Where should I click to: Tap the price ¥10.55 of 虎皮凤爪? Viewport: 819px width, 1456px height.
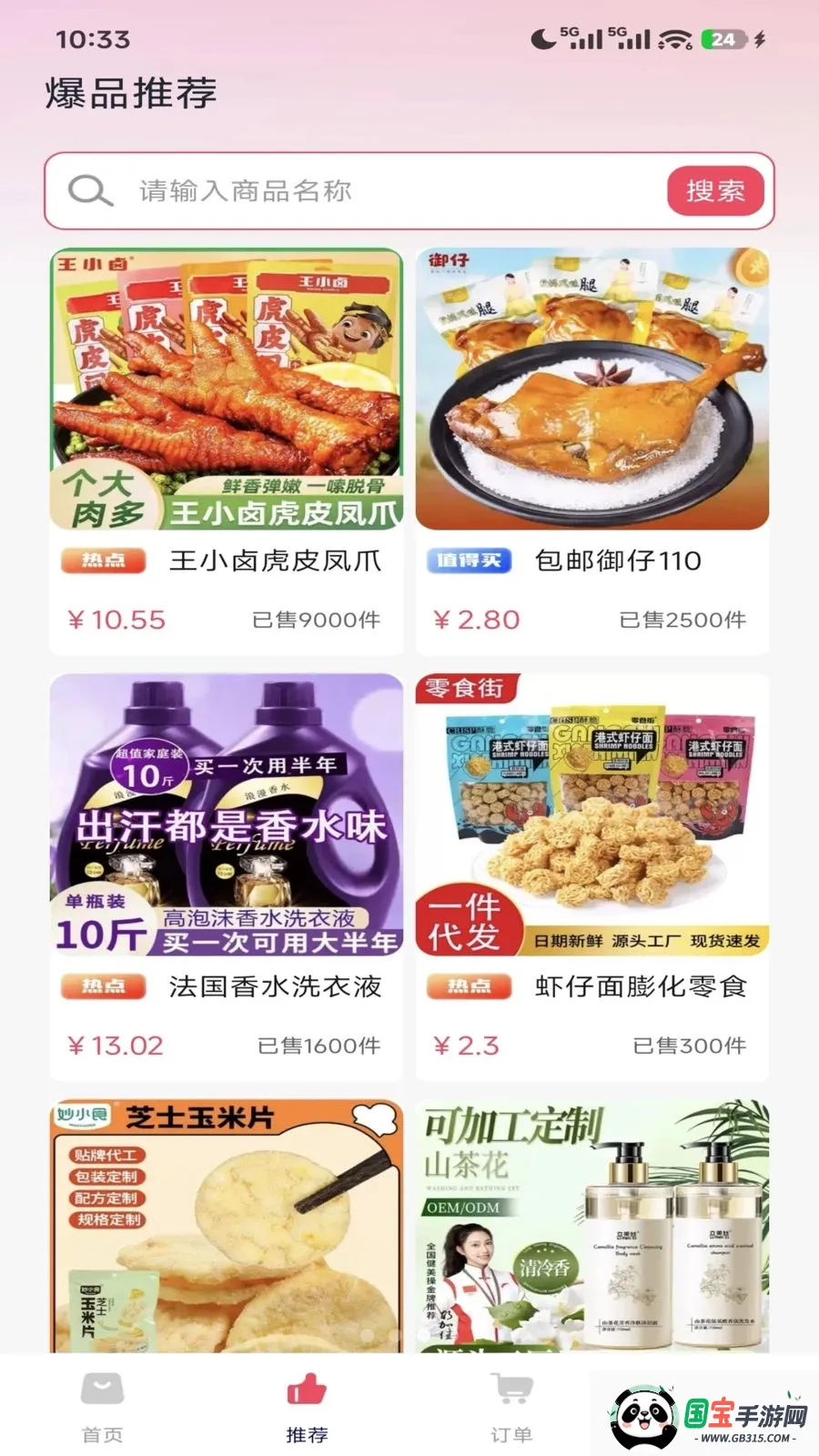click(x=117, y=620)
